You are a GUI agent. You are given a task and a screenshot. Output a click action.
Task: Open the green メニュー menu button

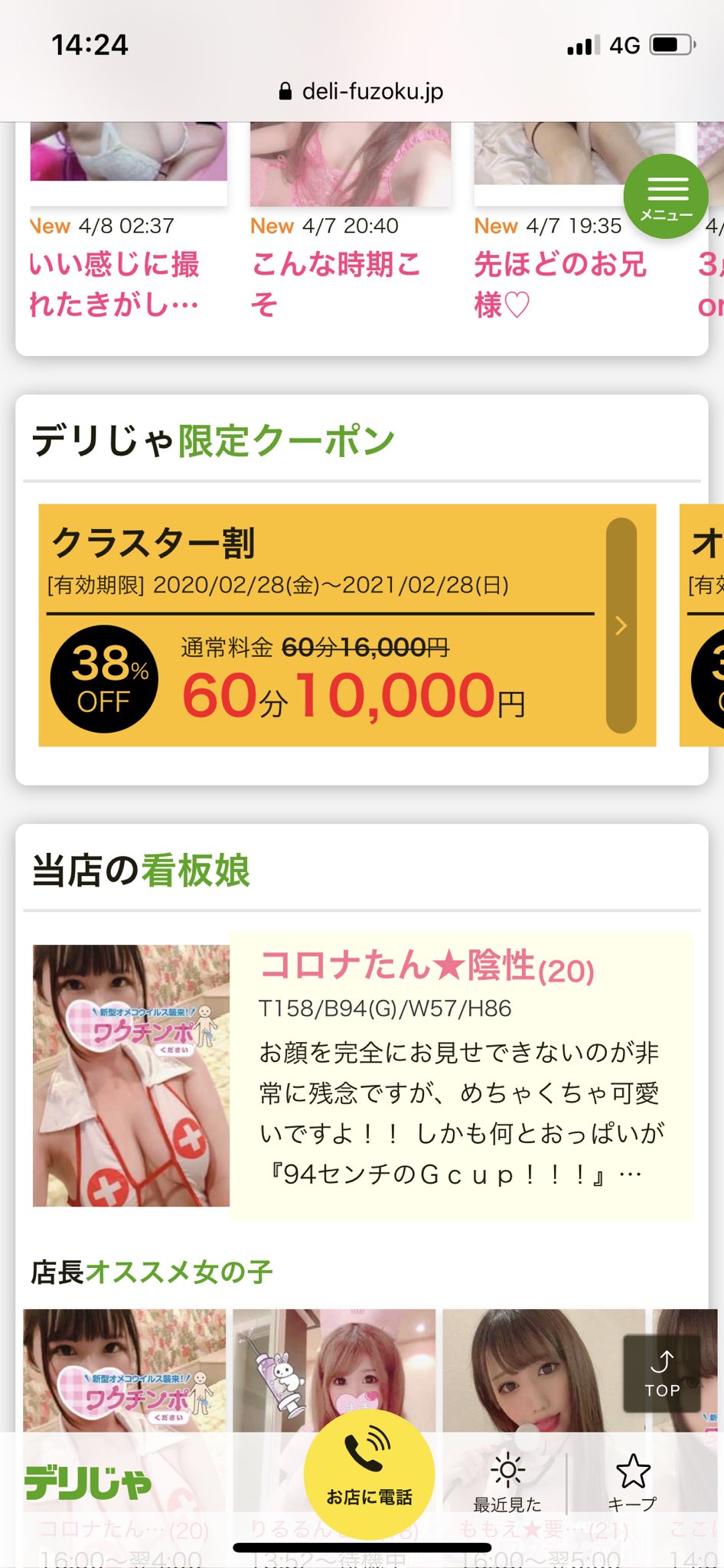coord(665,197)
